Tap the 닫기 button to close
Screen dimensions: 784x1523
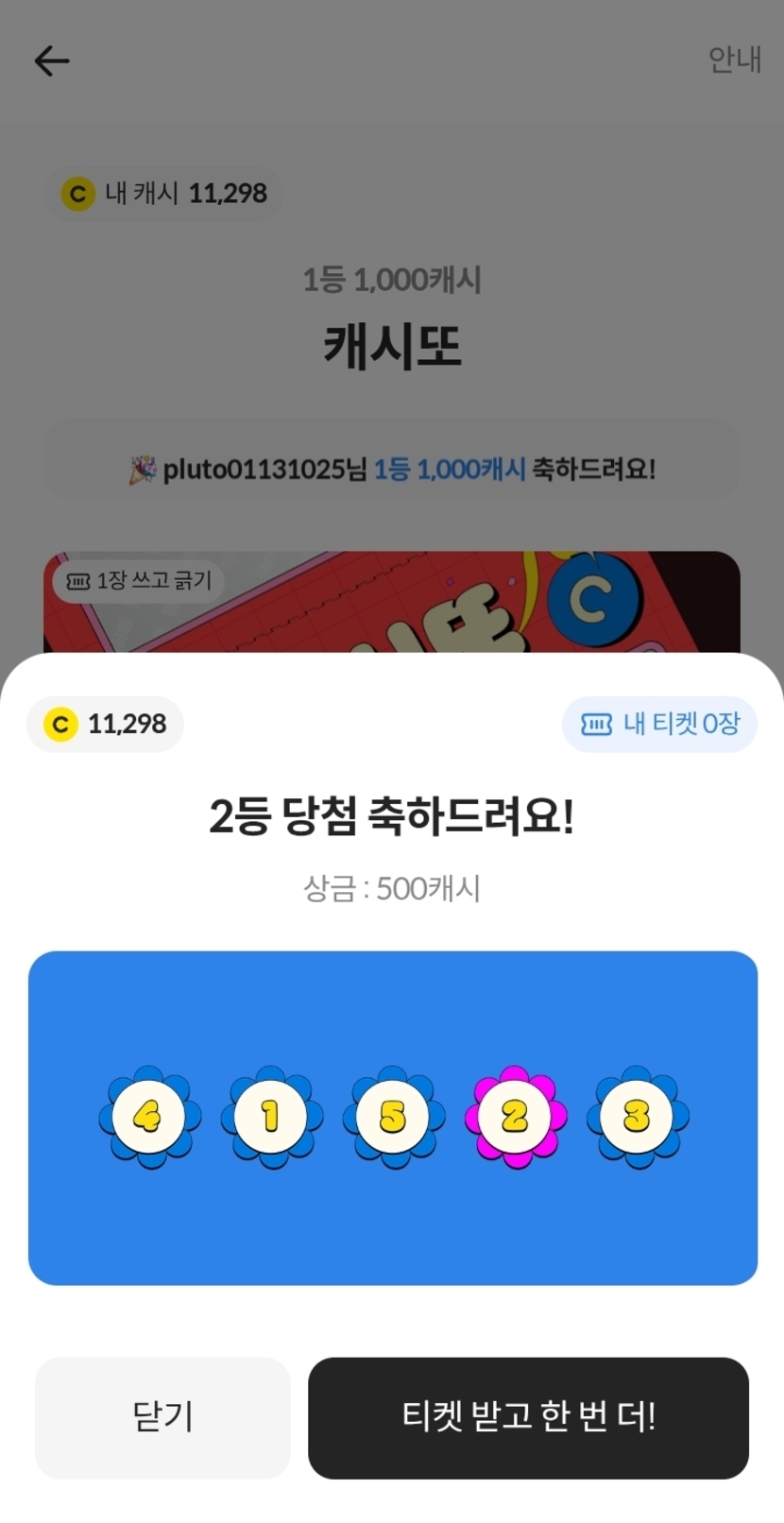pos(162,1417)
